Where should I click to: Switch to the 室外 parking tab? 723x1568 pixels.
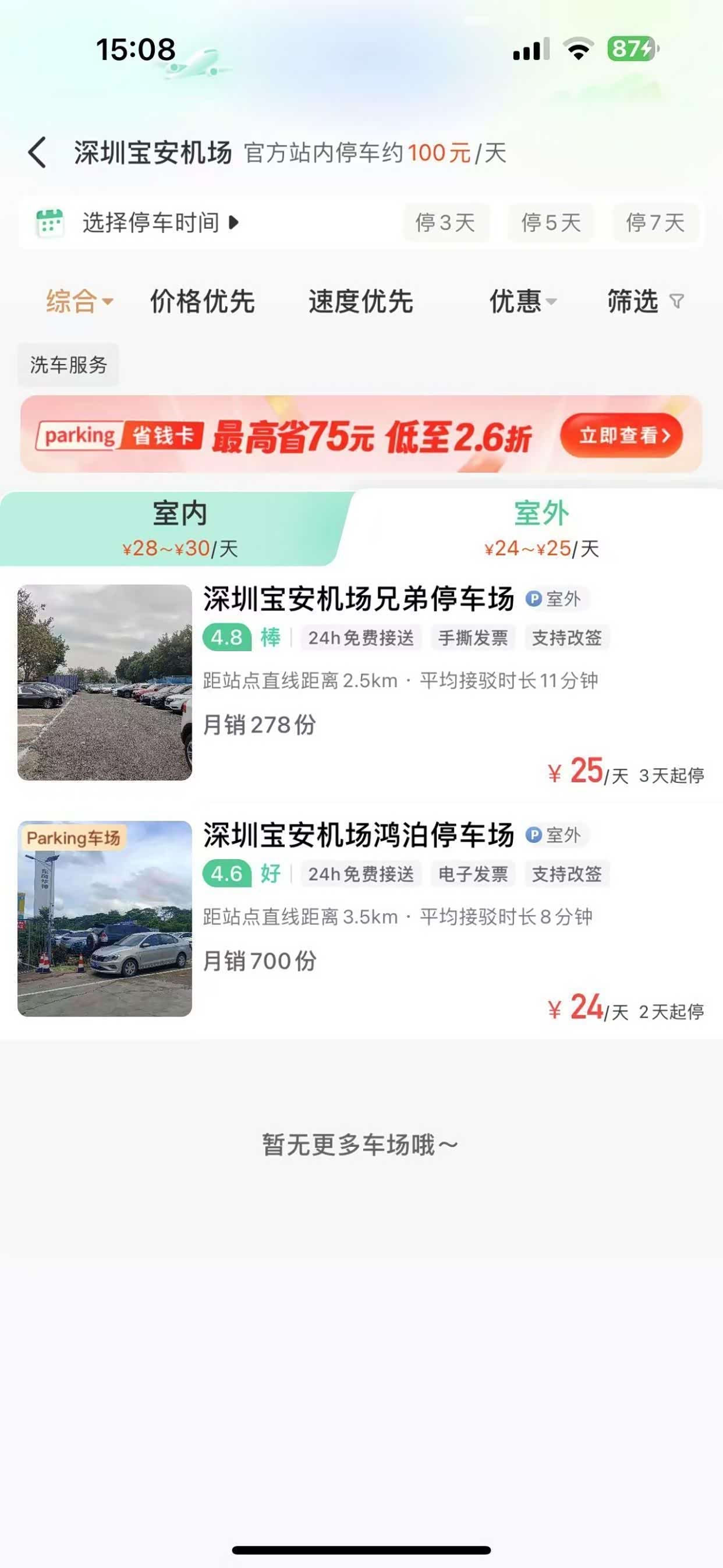click(x=541, y=528)
